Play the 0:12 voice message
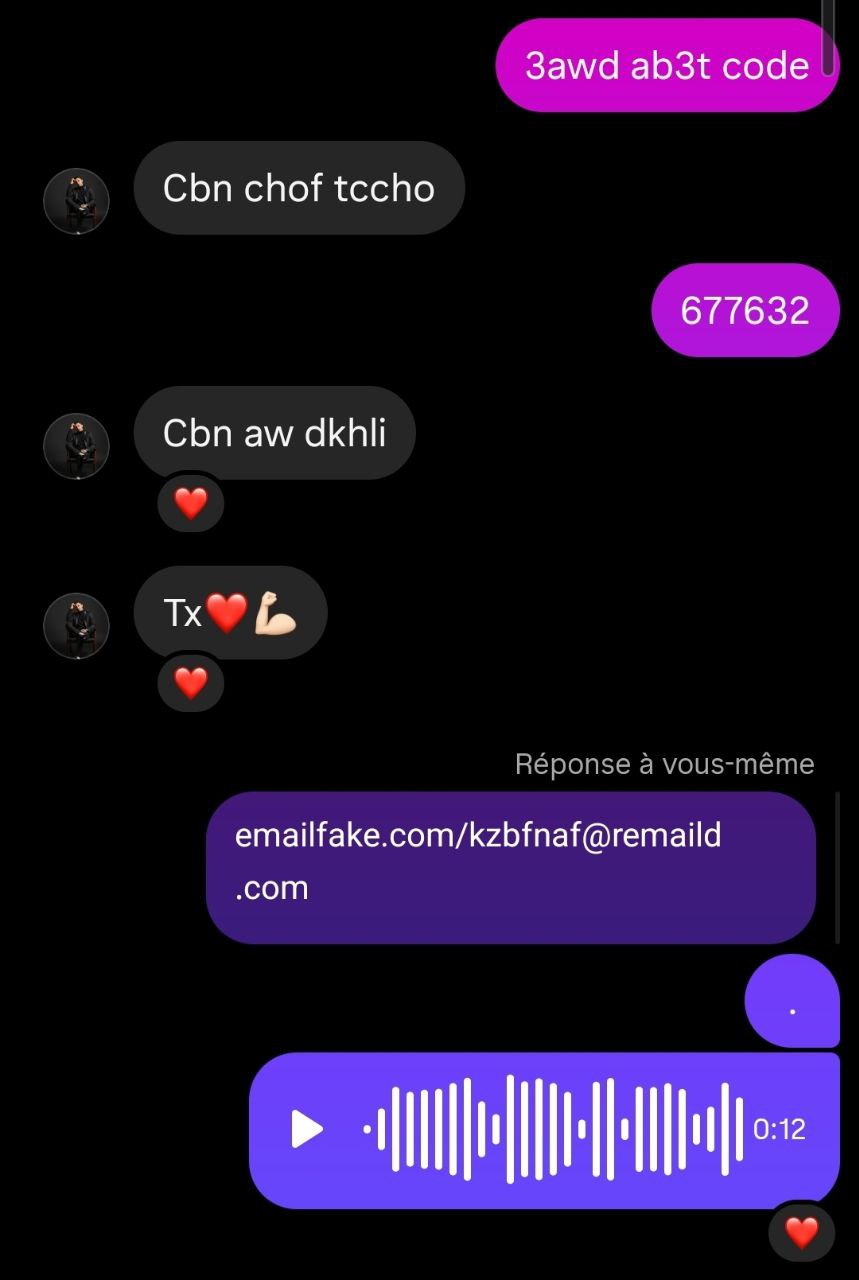The image size is (859, 1280). tap(305, 1128)
